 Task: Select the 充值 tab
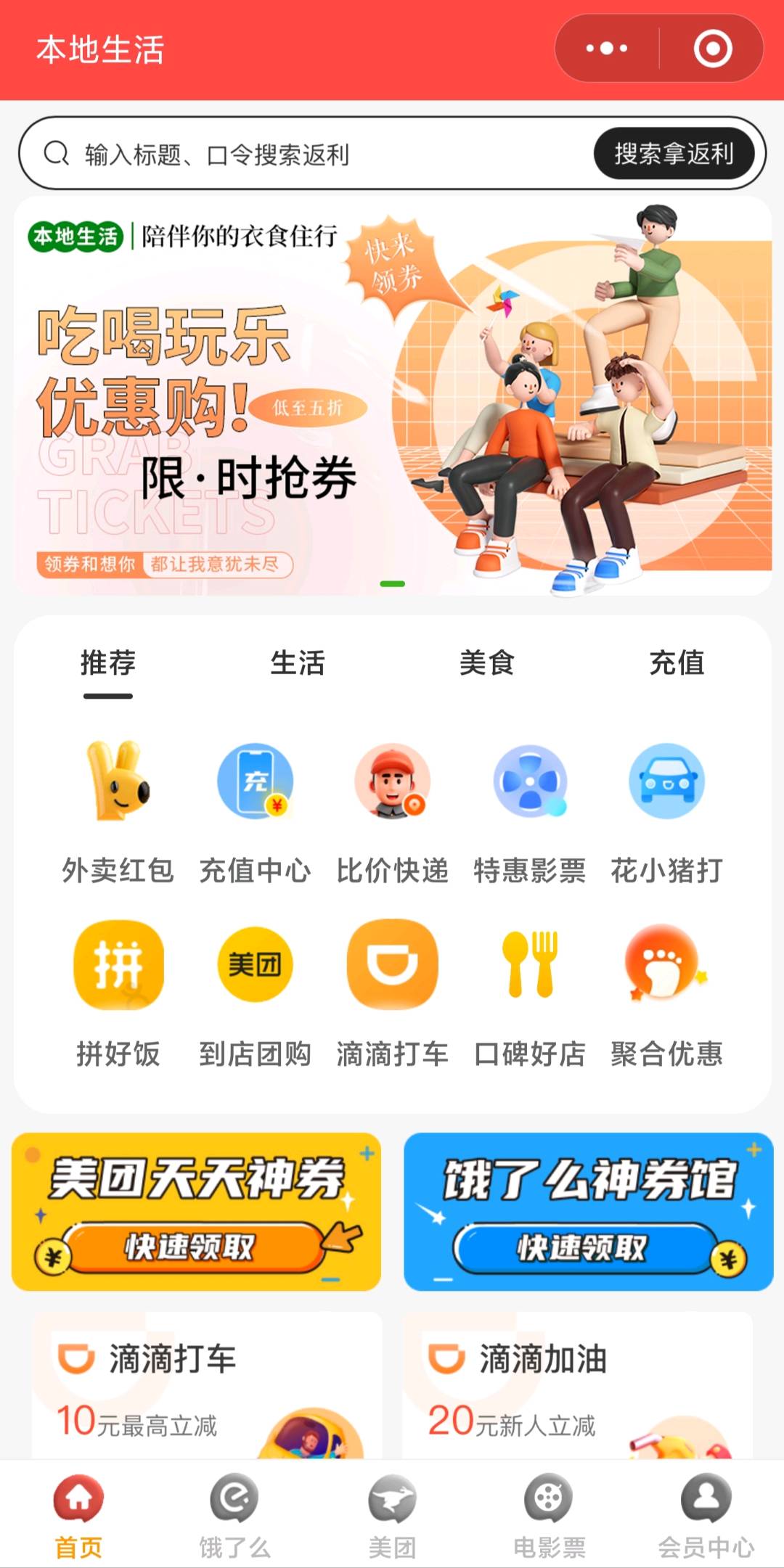[x=677, y=663]
